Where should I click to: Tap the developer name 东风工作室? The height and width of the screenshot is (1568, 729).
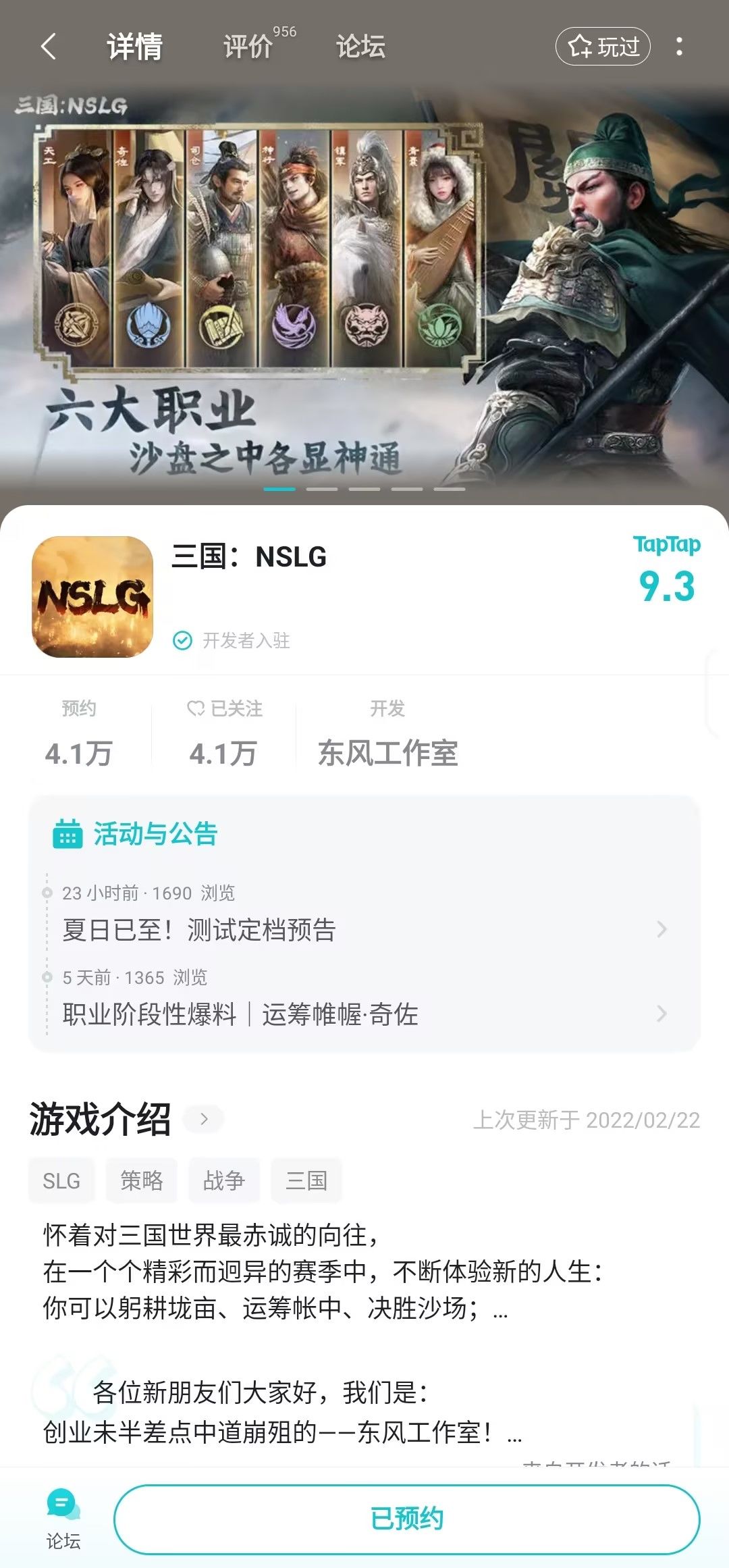click(x=389, y=755)
